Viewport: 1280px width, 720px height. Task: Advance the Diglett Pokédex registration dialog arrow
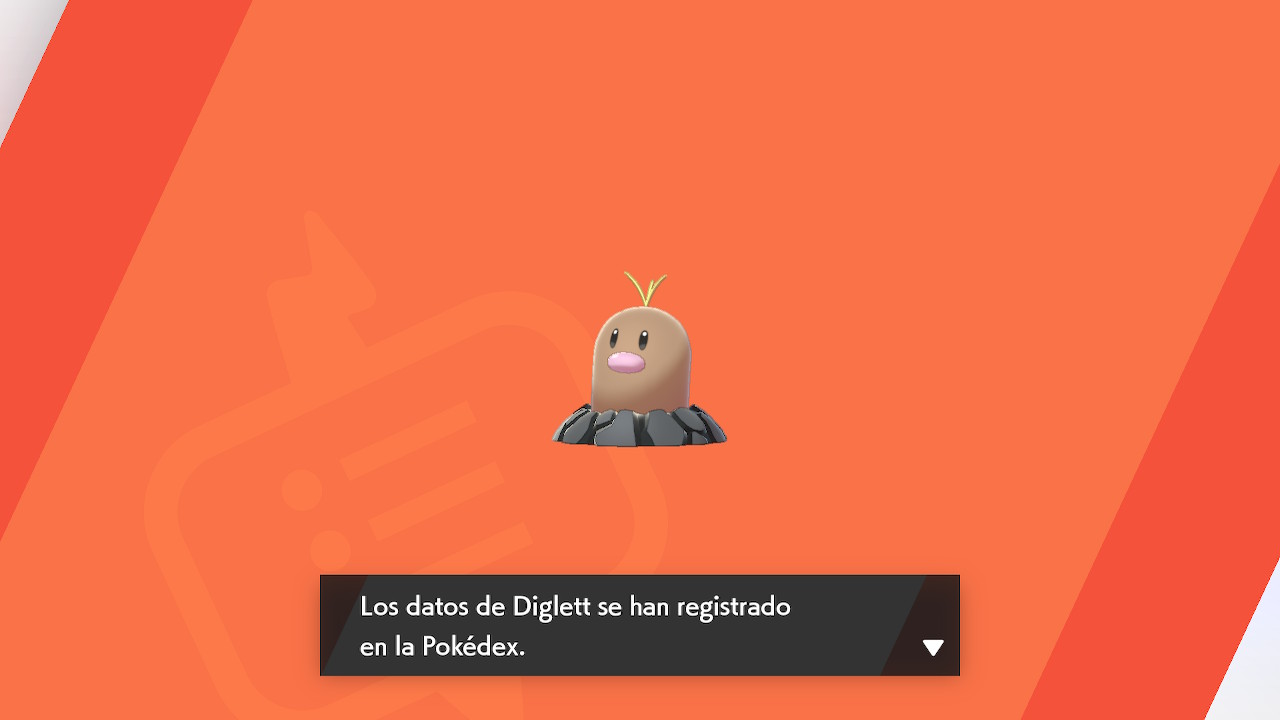[x=933, y=647]
